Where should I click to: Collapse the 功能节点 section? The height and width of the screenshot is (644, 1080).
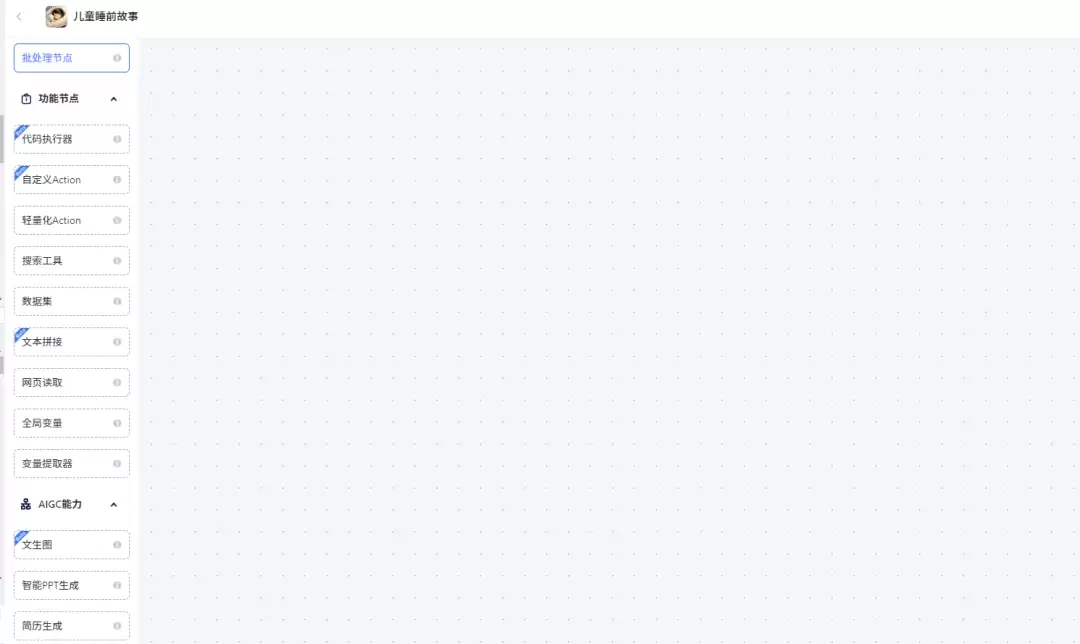tap(113, 99)
